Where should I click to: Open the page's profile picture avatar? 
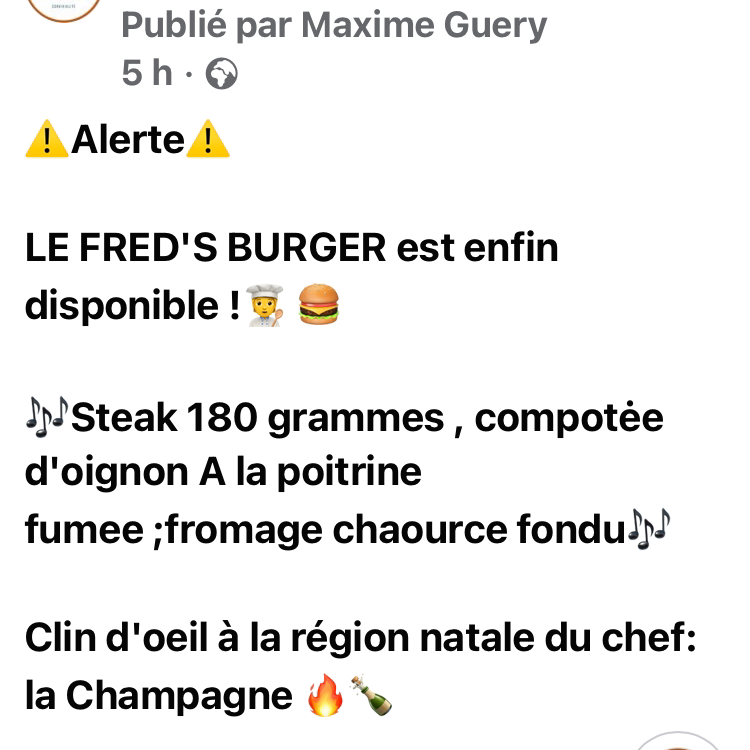pos(64,8)
